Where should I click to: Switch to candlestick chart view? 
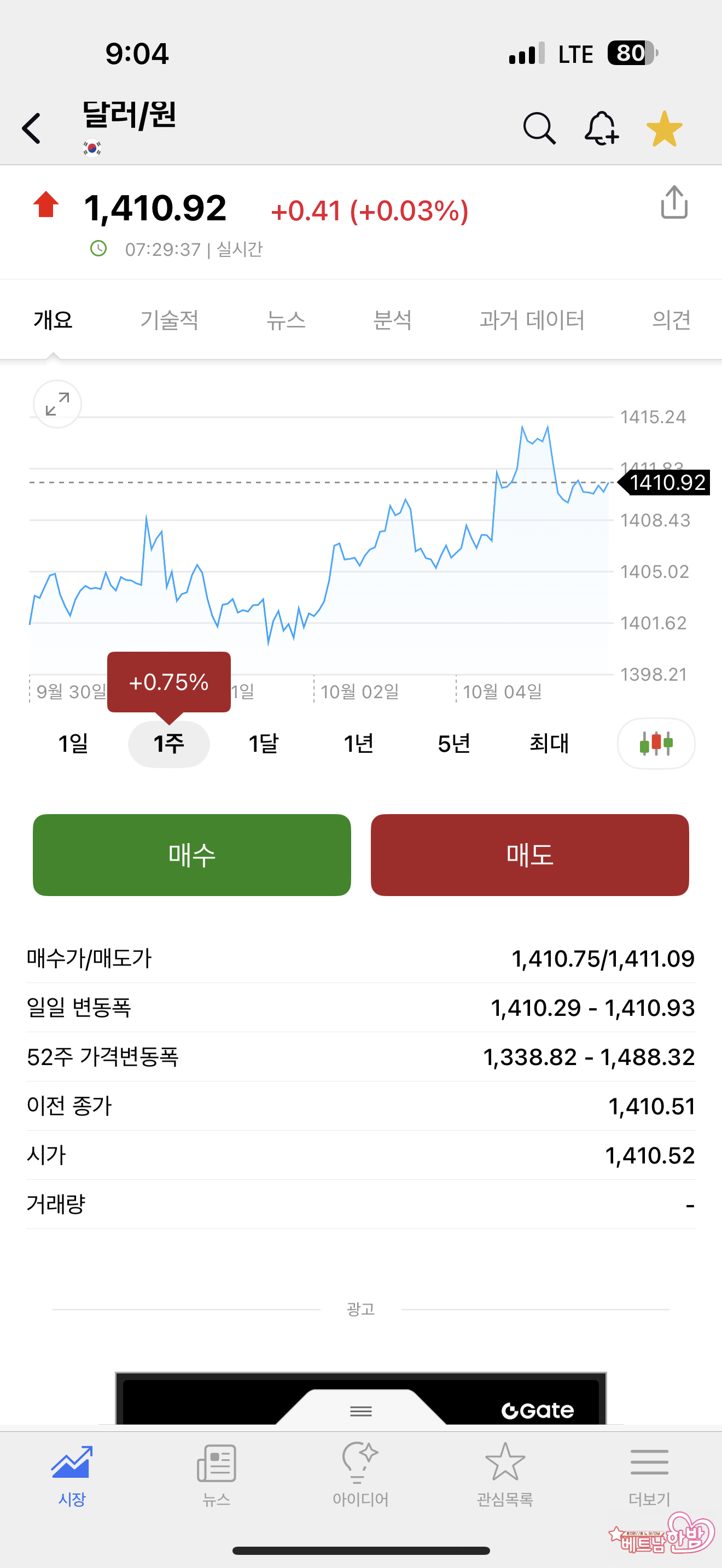[656, 743]
